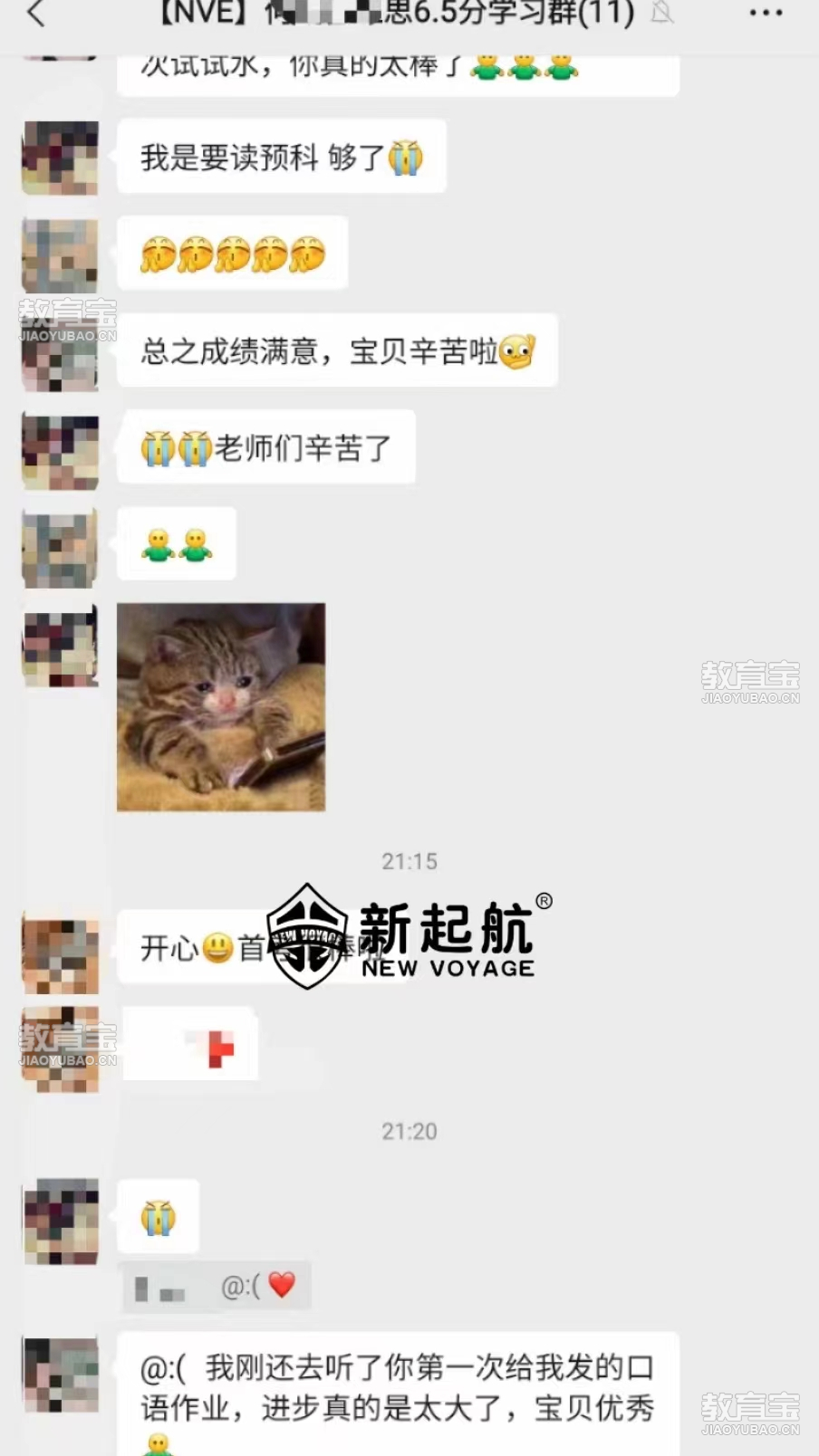Viewport: 819px width, 1456px height.
Task: Open the quoted '@:(' reply snippet
Action: (217, 1286)
